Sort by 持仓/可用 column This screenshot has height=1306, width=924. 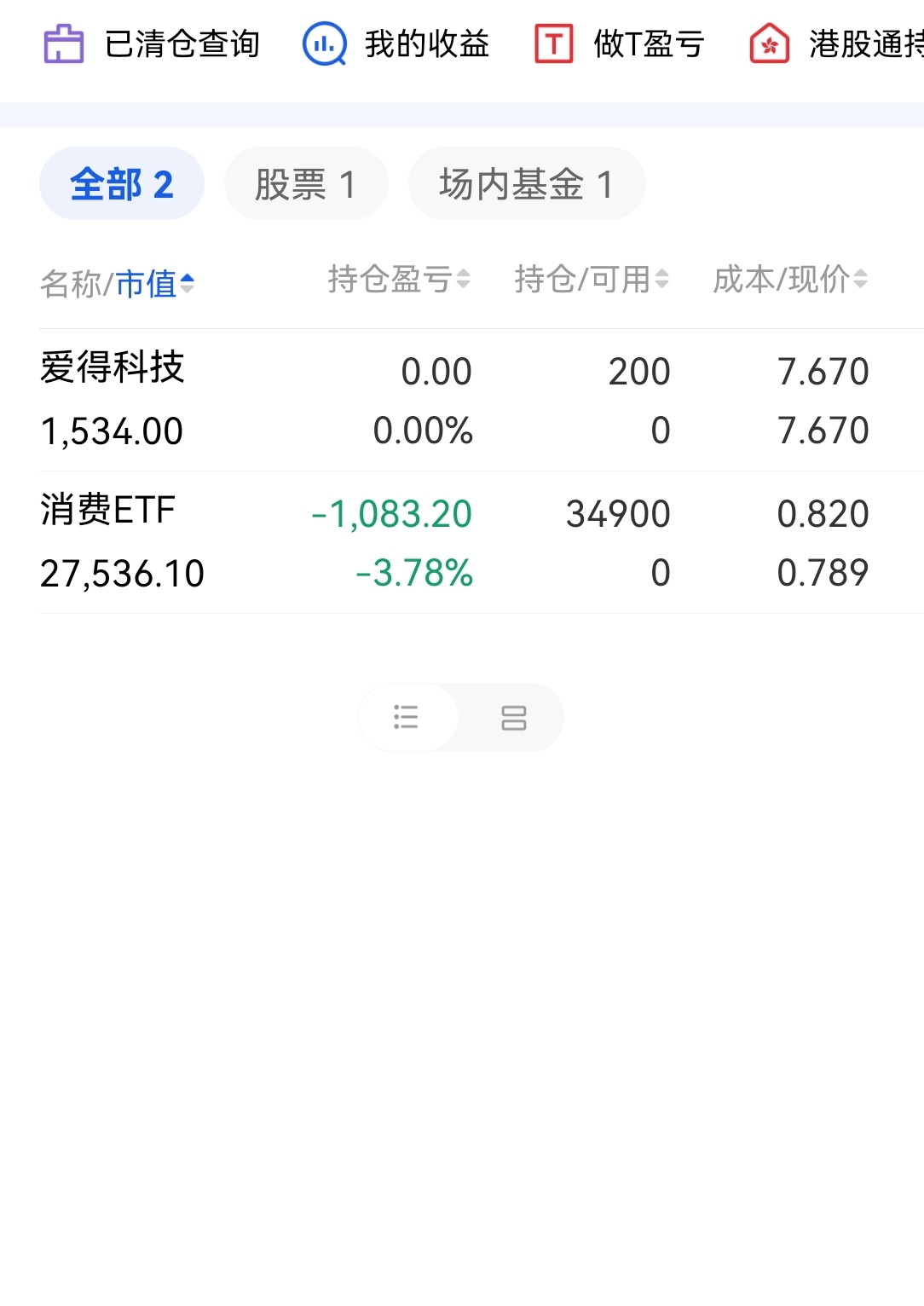point(592,279)
